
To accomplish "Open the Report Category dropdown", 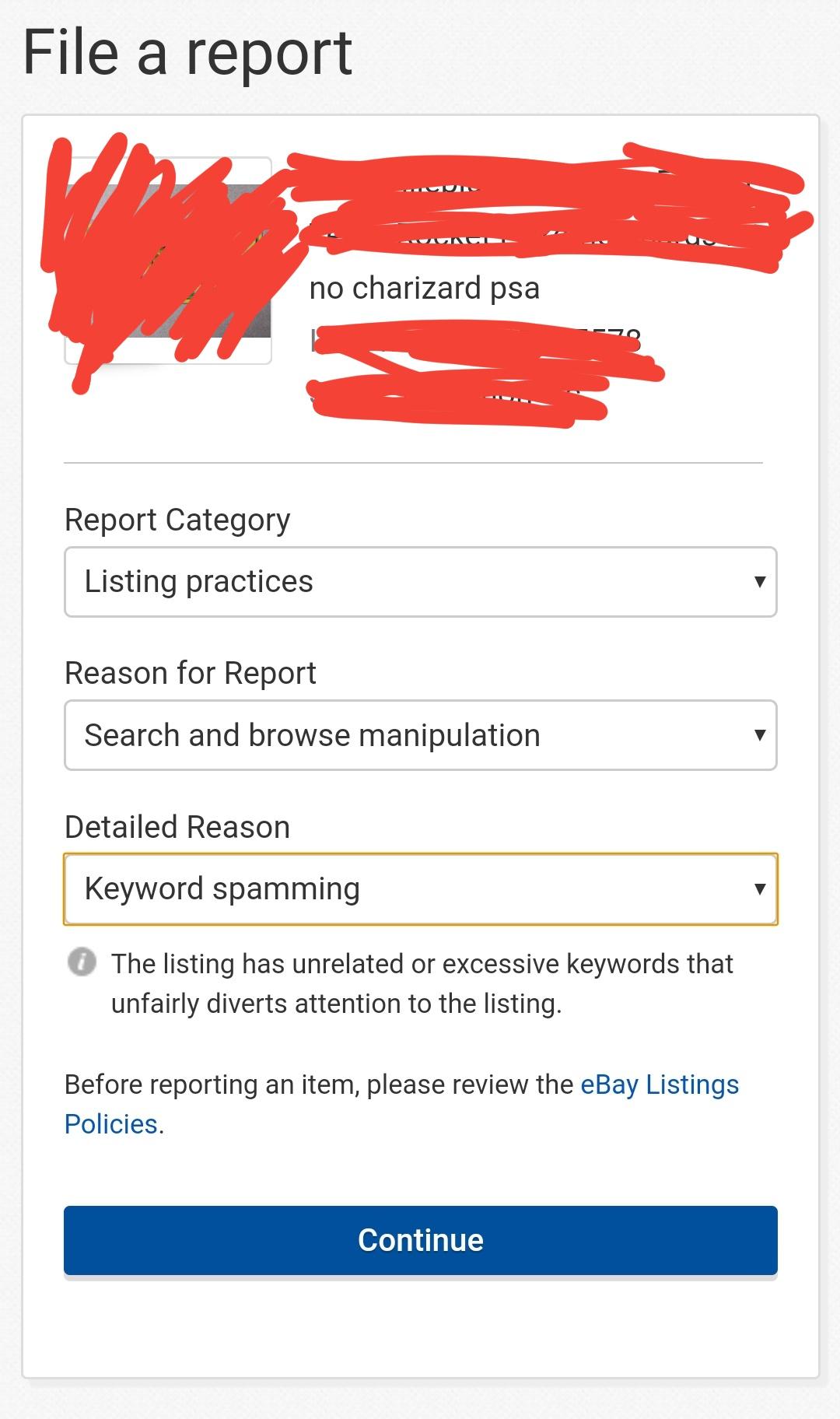I will (420, 582).
